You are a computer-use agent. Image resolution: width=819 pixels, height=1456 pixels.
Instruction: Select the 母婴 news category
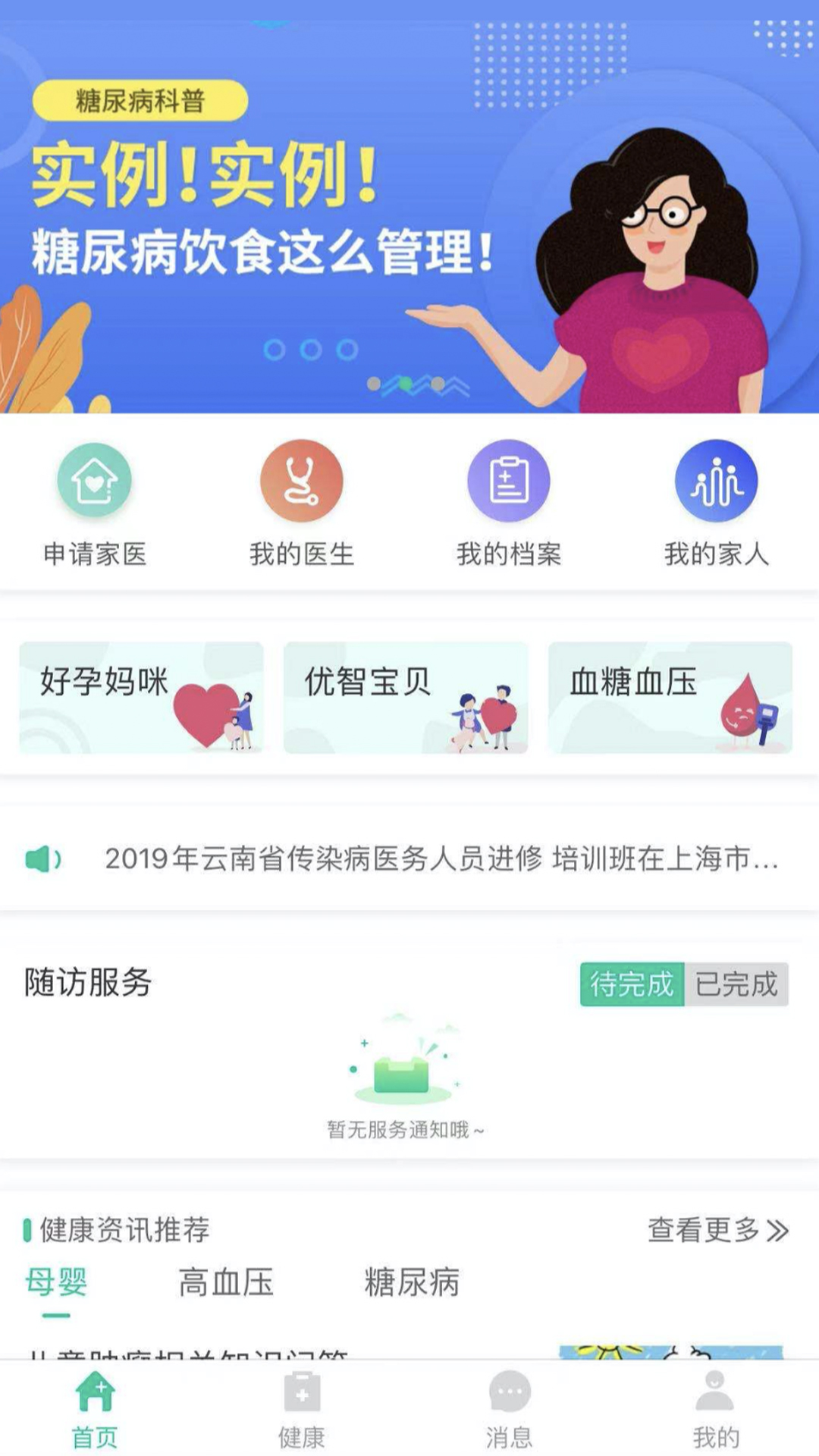point(56,1283)
